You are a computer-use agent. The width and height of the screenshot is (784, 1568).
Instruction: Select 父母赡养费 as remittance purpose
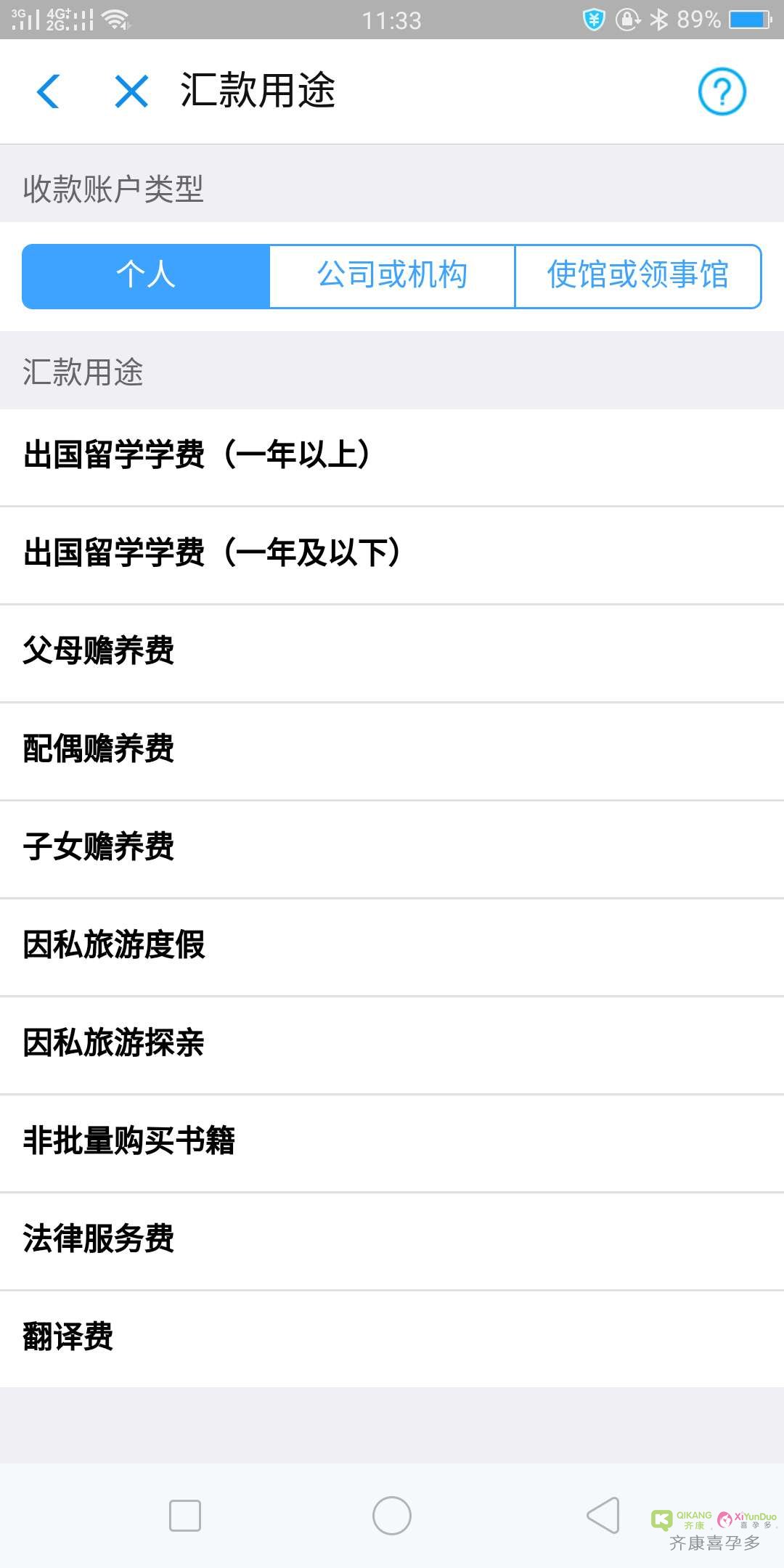click(392, 652)
